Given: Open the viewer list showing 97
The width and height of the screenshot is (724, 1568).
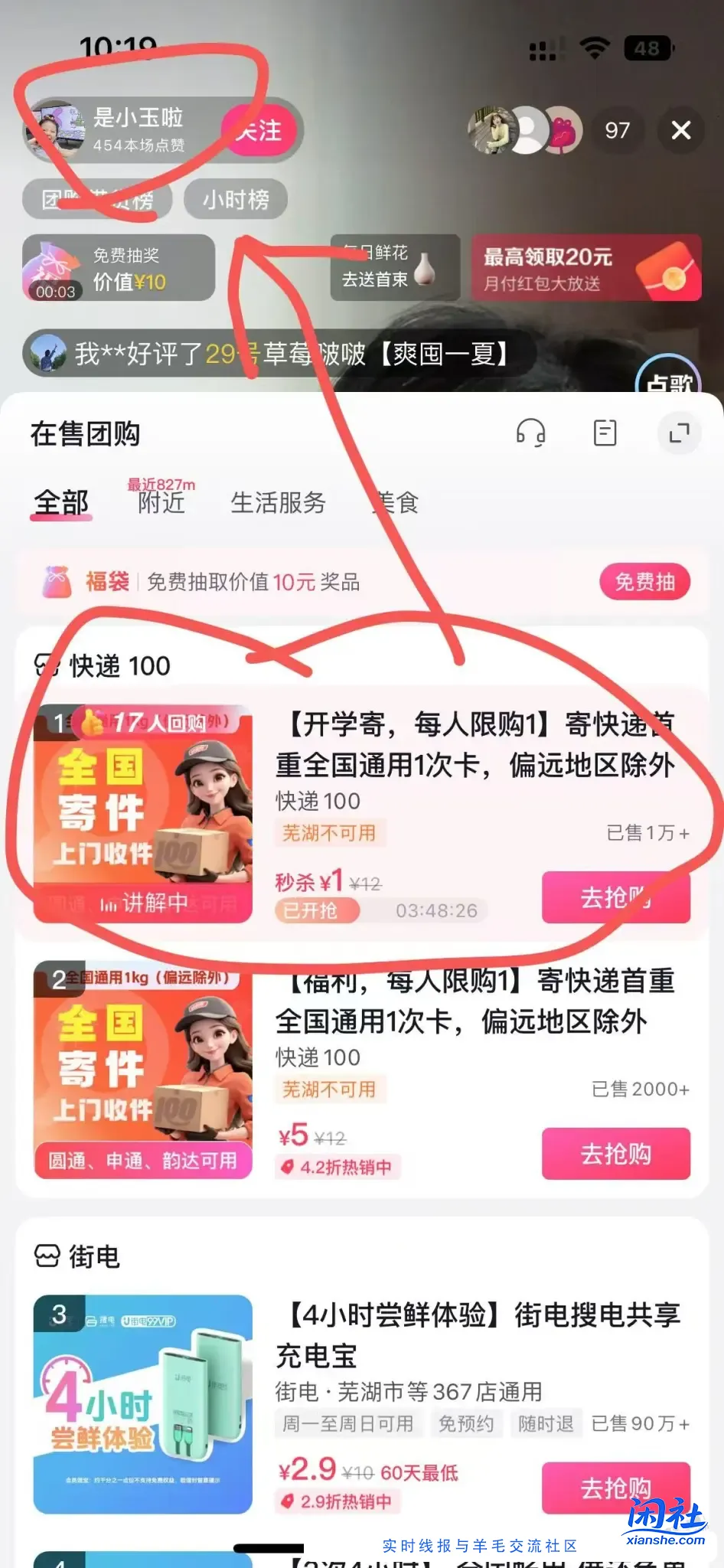Looking at the screenshot, I should coord(617,131).
